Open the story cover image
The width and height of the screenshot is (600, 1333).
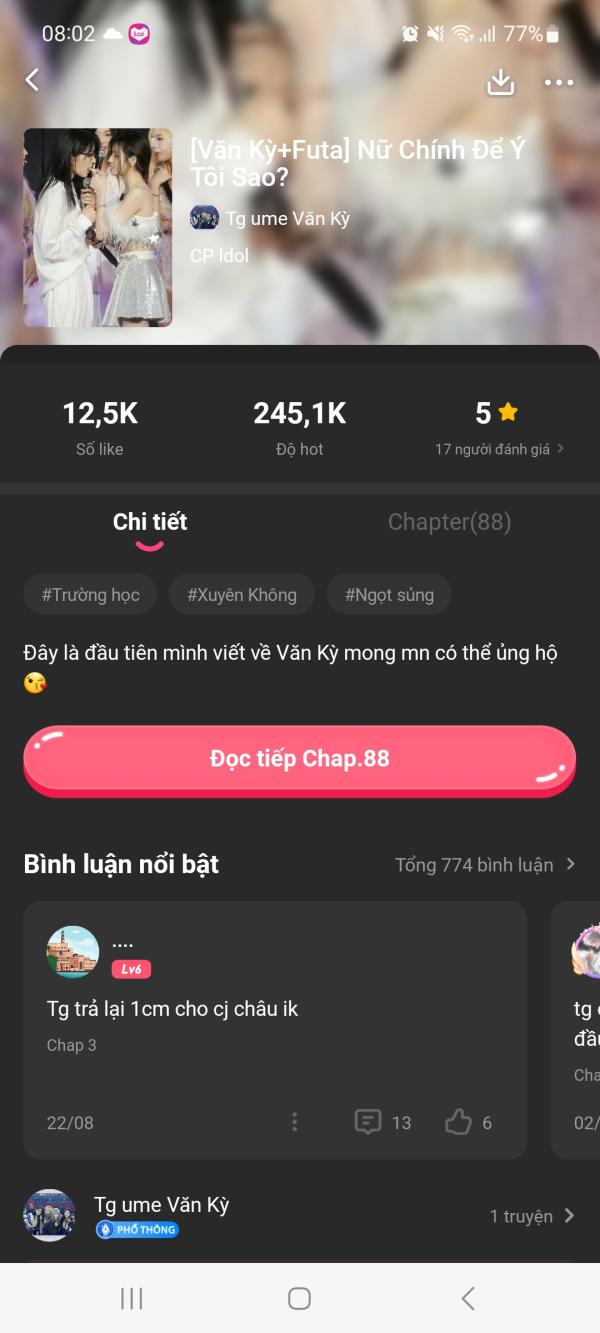click(98, 227)
